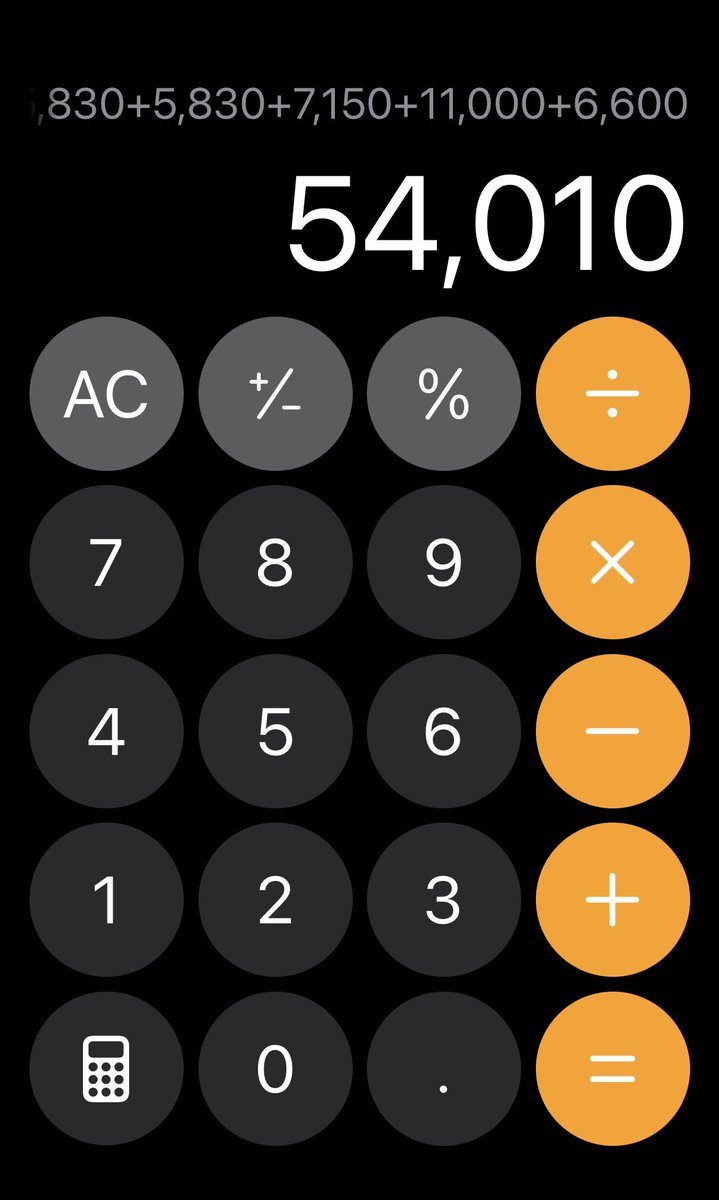Select the plus operator

[613, 900]
